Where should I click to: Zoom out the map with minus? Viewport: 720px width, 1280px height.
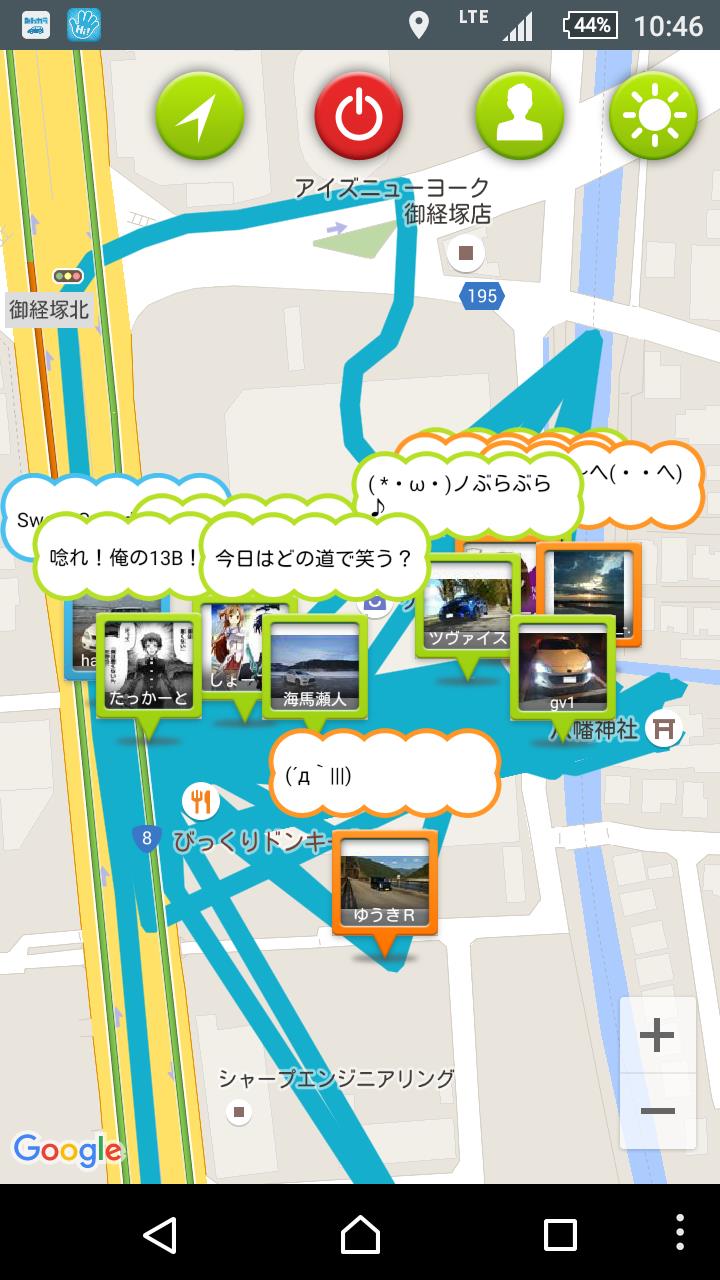[657, 1111]
